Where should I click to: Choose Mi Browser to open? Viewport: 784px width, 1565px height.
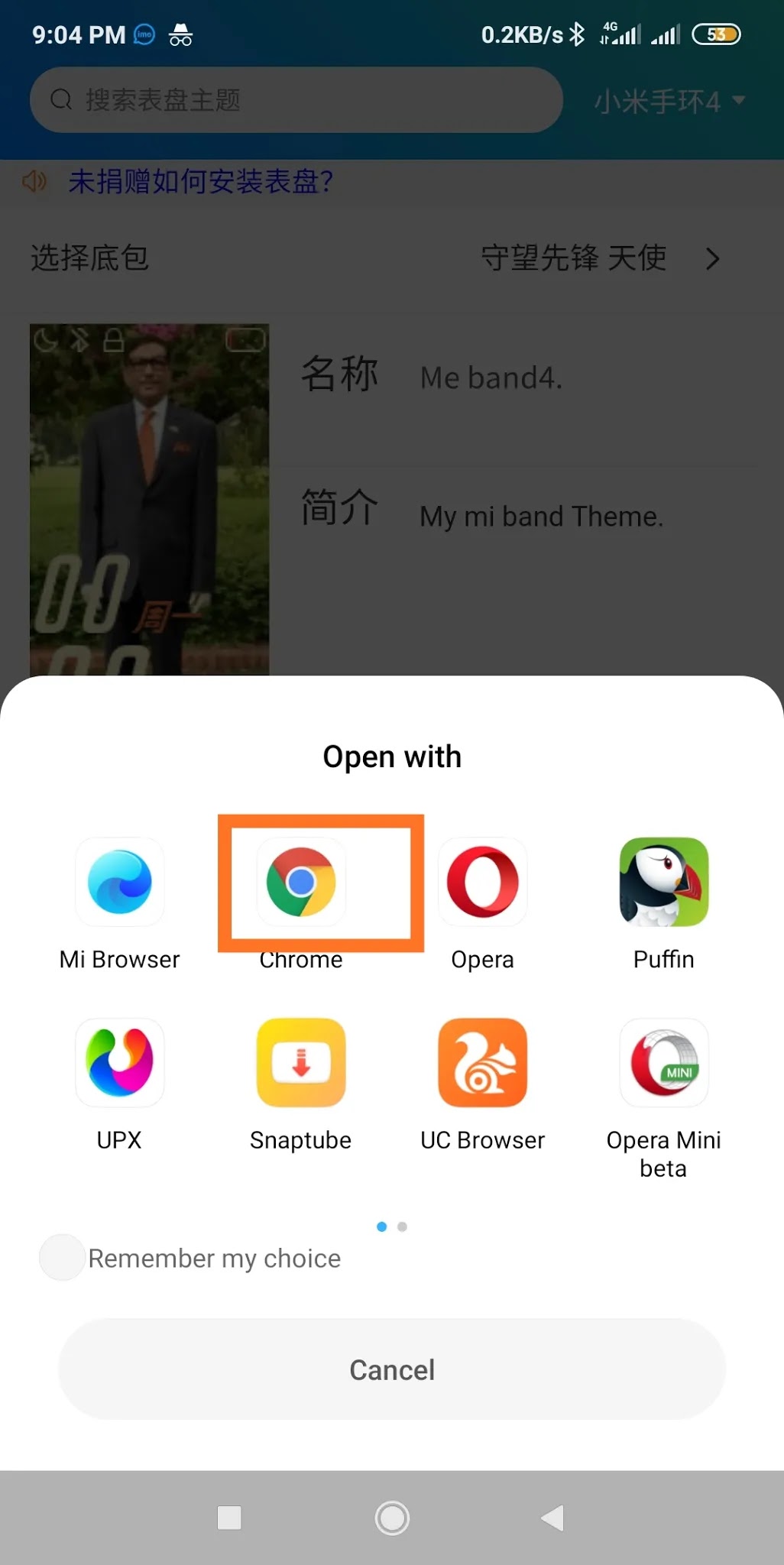120,883
